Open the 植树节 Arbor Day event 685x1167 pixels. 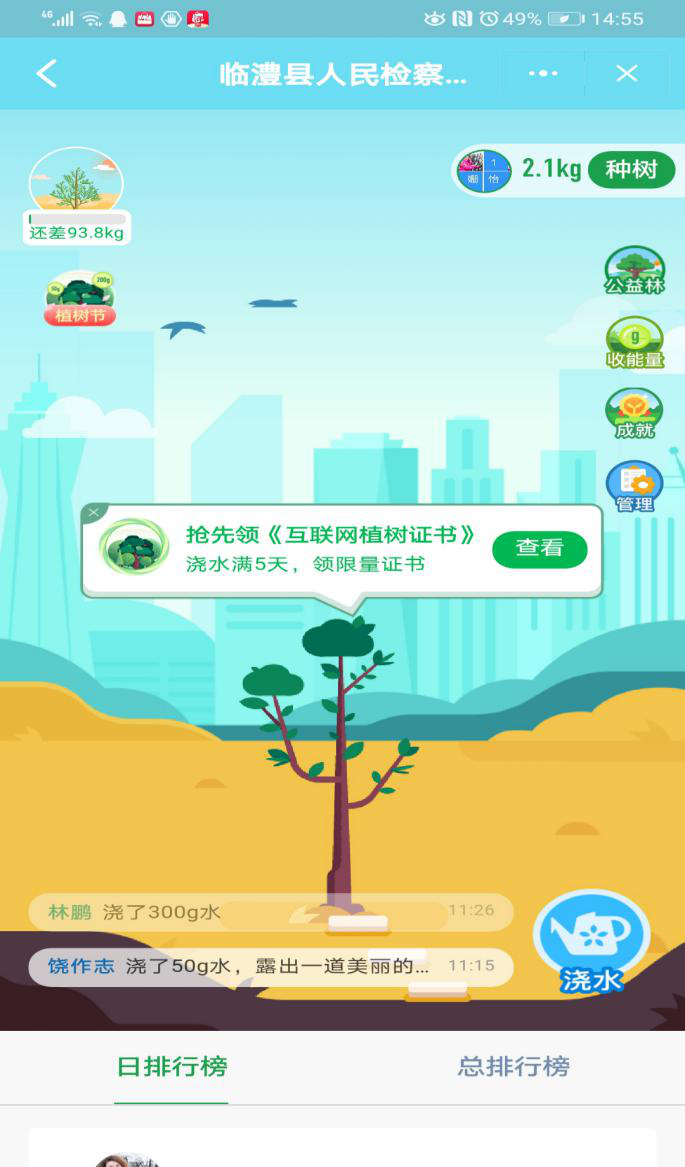(x=80, y=299)
